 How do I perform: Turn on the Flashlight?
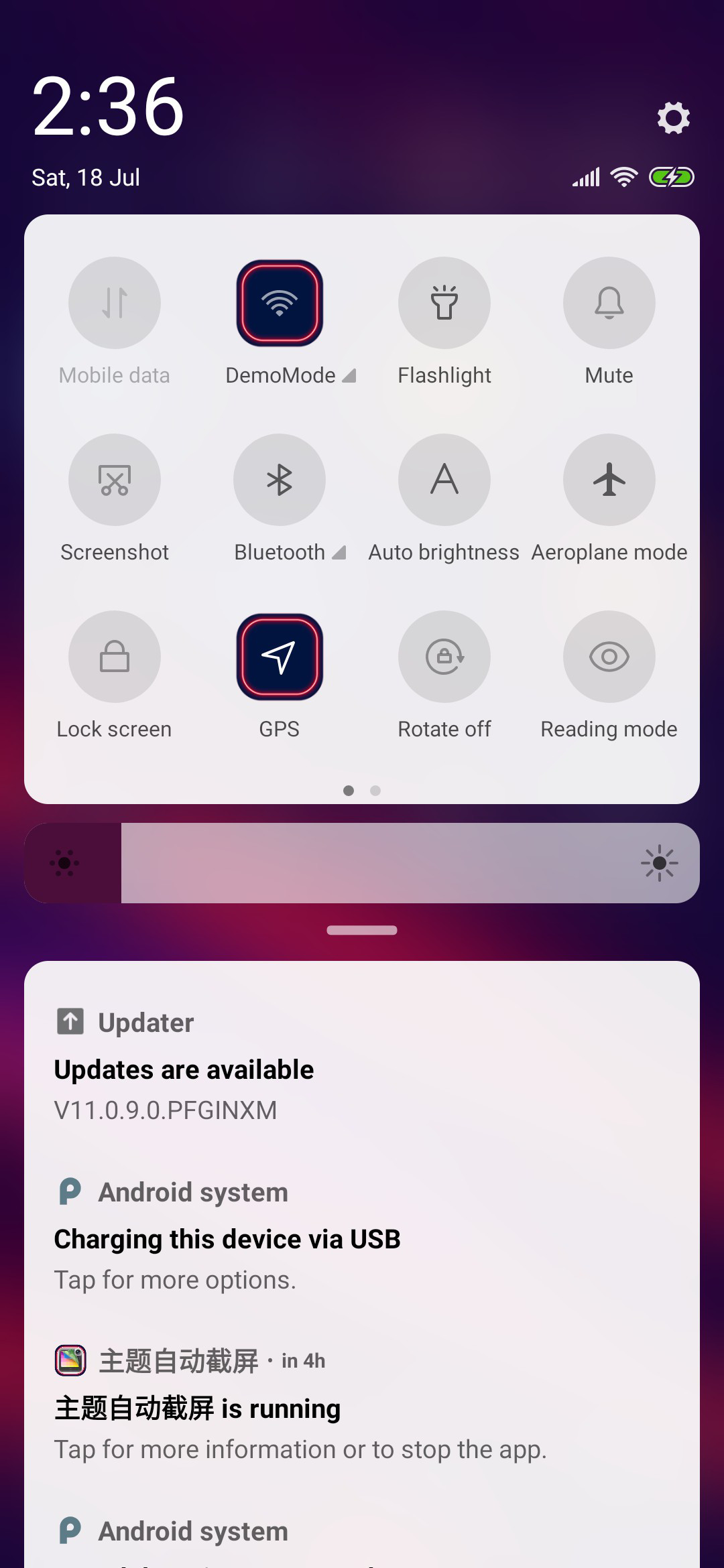444,303
